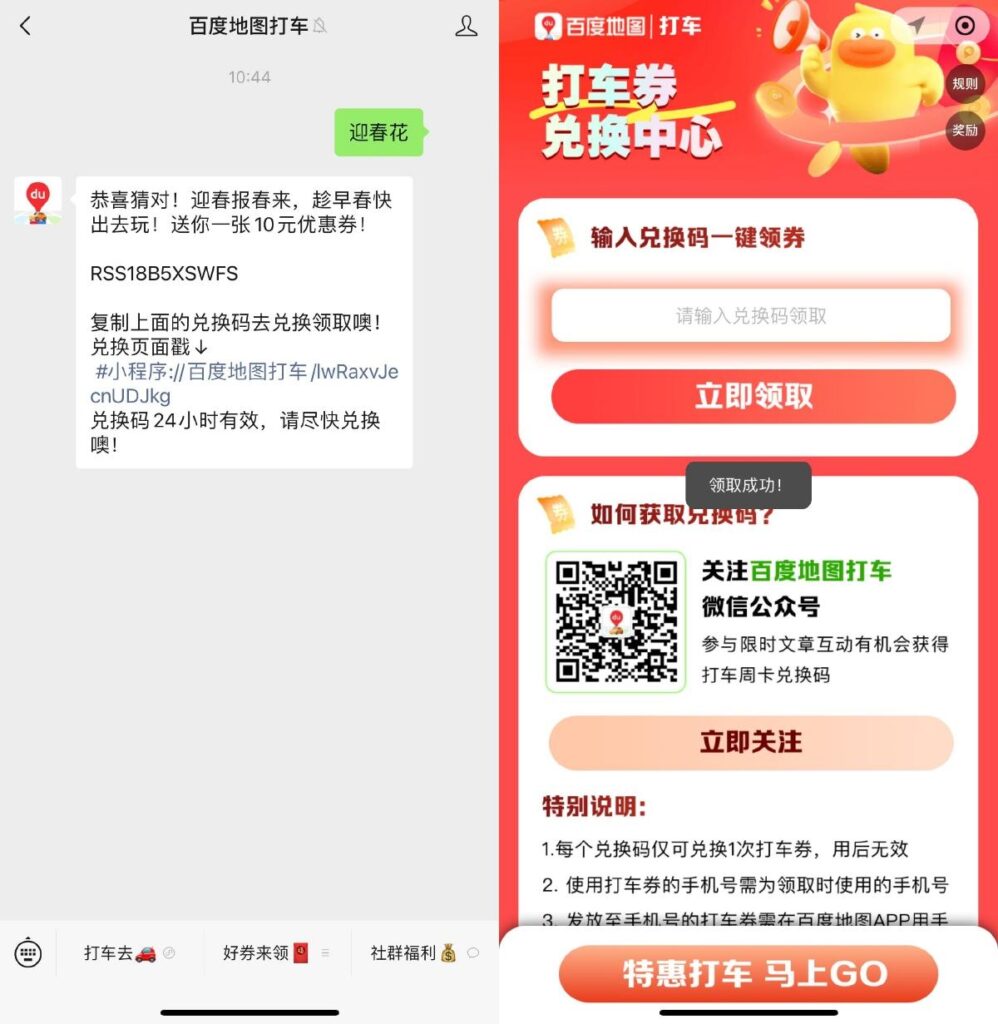998x1024 pixels.
Task: Open the 规则 rules tab on the right edge
Action: click(x=966, y=84)
